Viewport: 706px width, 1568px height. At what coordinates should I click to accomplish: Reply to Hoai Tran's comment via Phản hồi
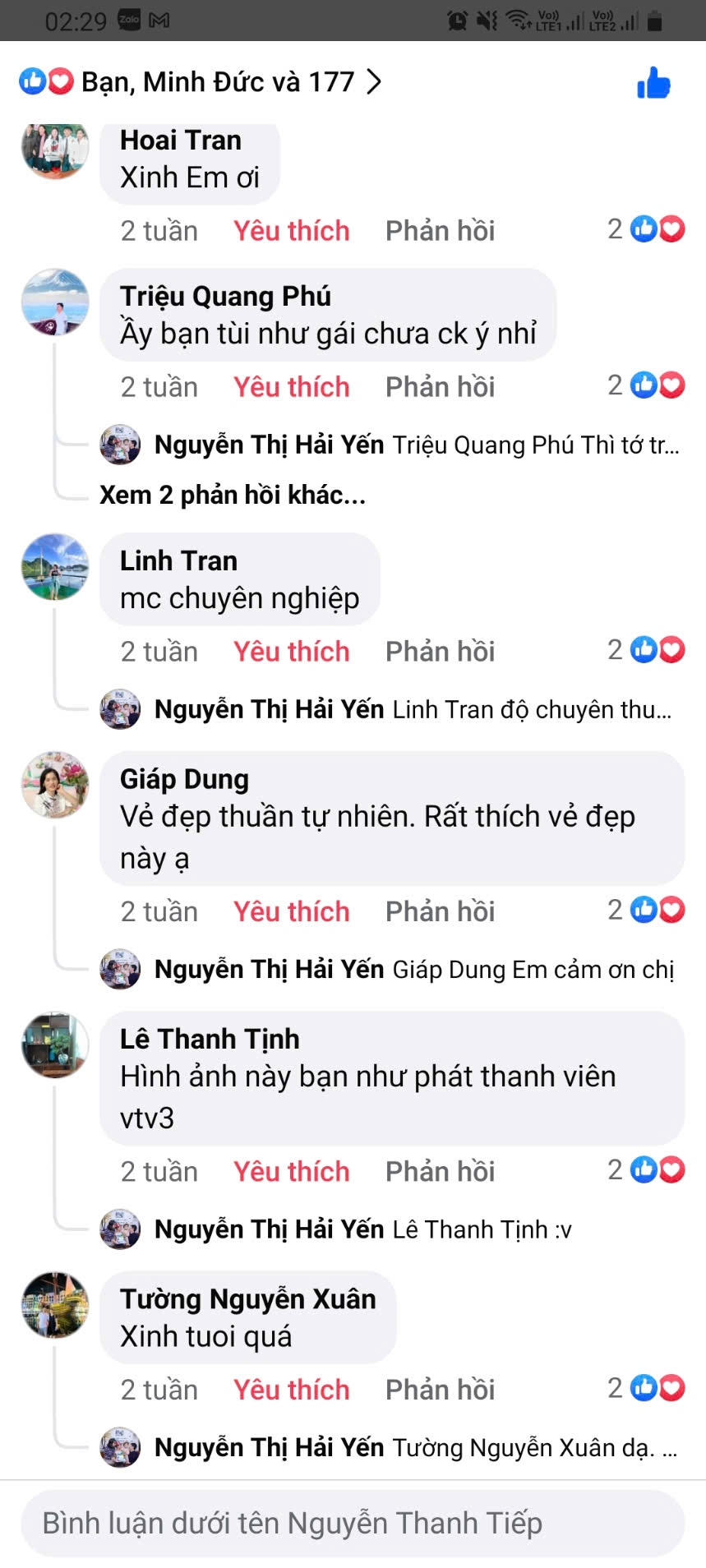(440, 231)
